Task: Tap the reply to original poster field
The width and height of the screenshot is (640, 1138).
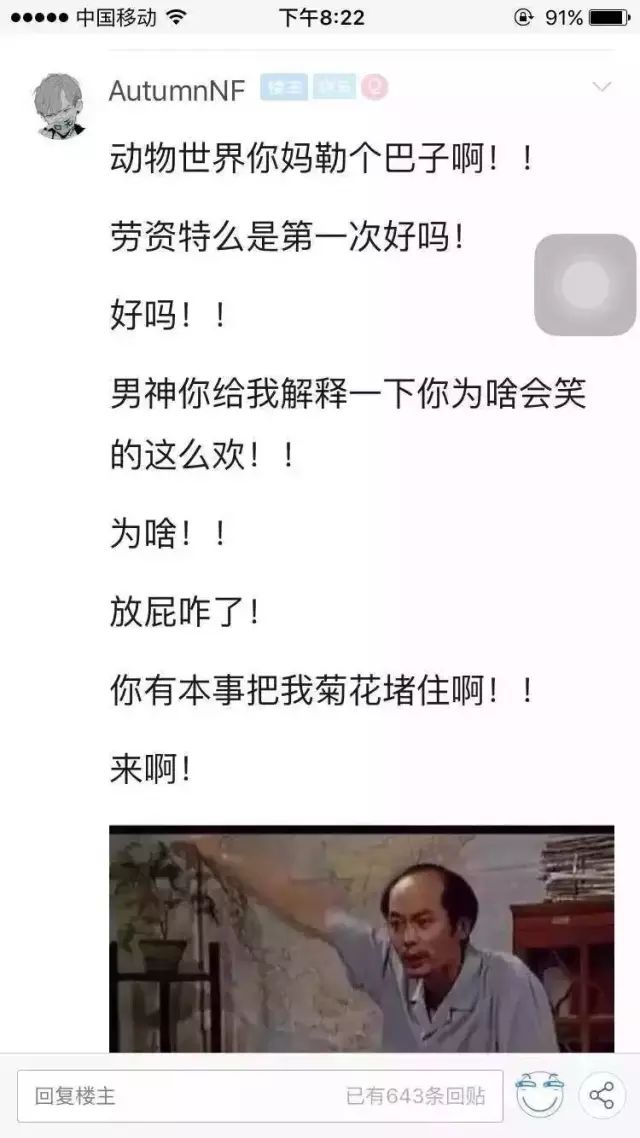Action: click(180, 1095)
